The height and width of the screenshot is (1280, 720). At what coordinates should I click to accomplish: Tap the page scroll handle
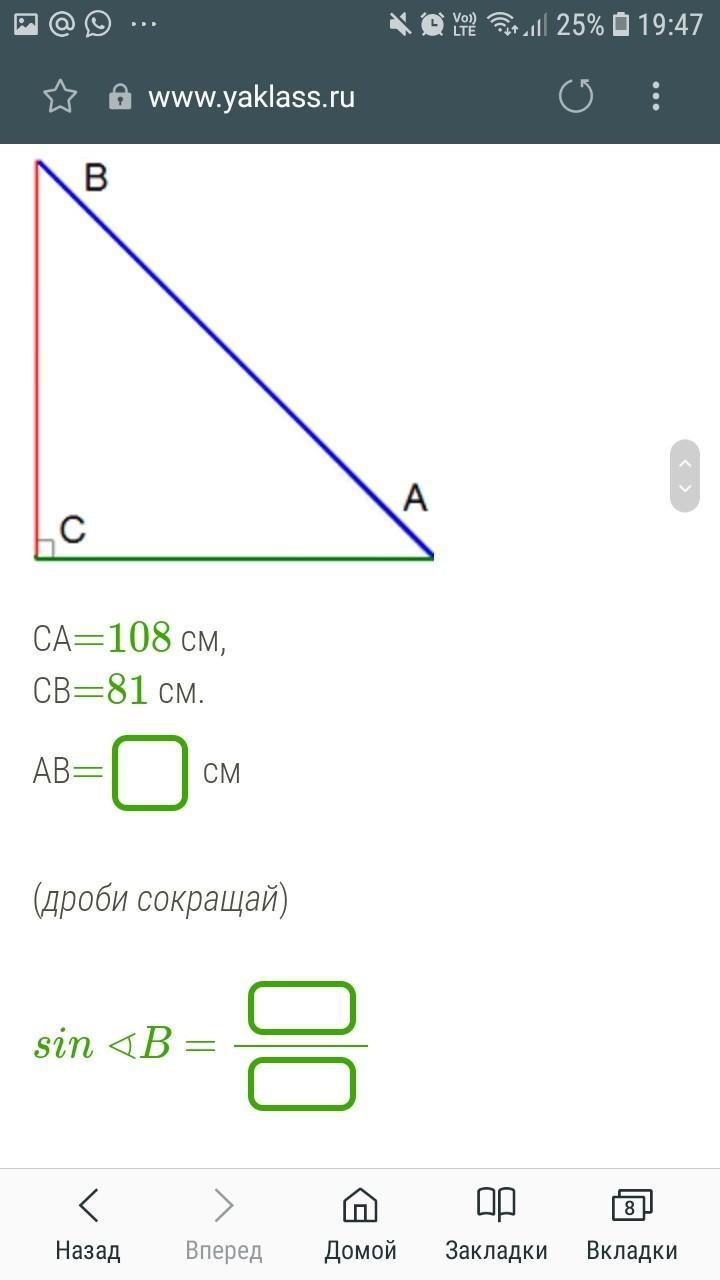click(x=685, y=476)
